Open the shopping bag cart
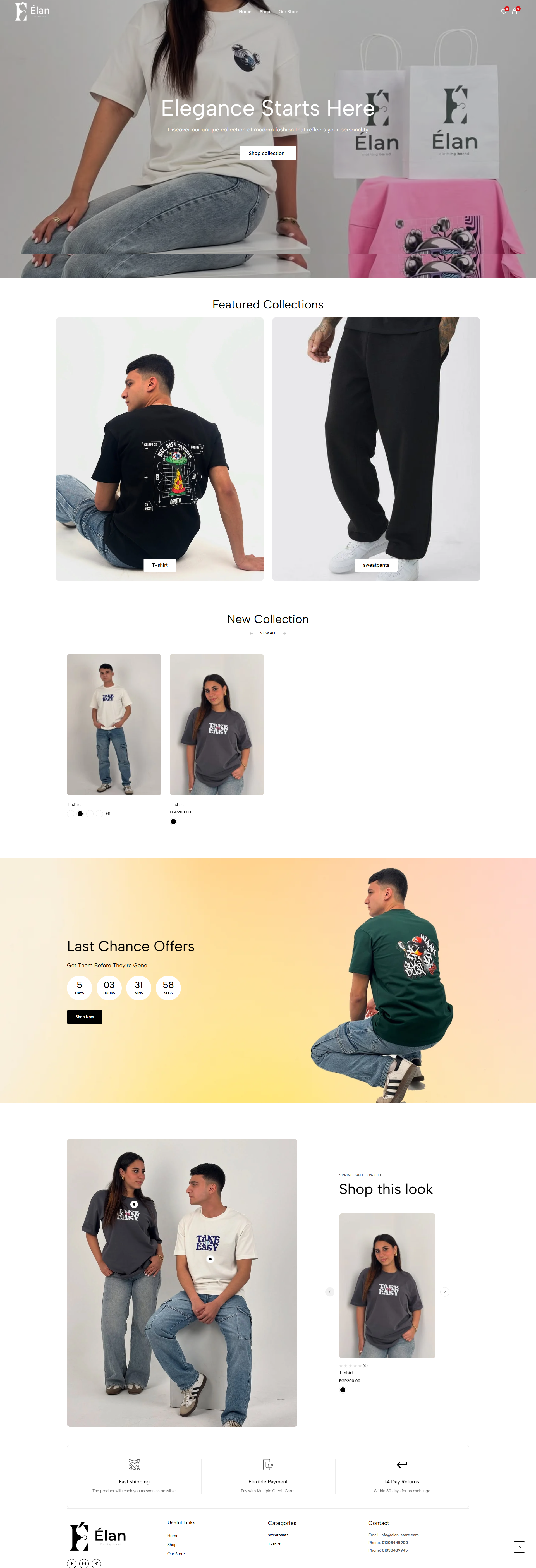 (x=515, y=11)
